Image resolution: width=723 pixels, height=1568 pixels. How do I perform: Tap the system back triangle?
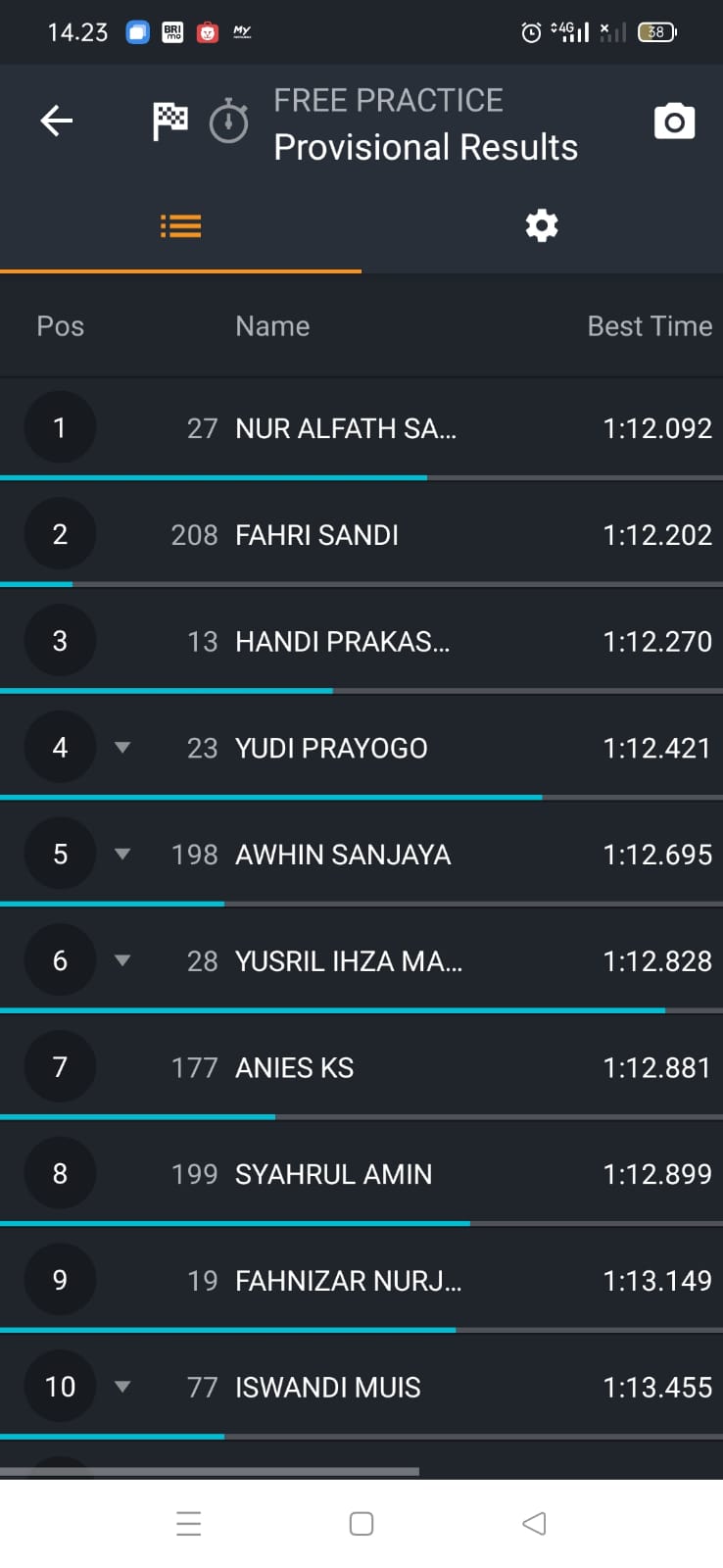coord(534,1524)
